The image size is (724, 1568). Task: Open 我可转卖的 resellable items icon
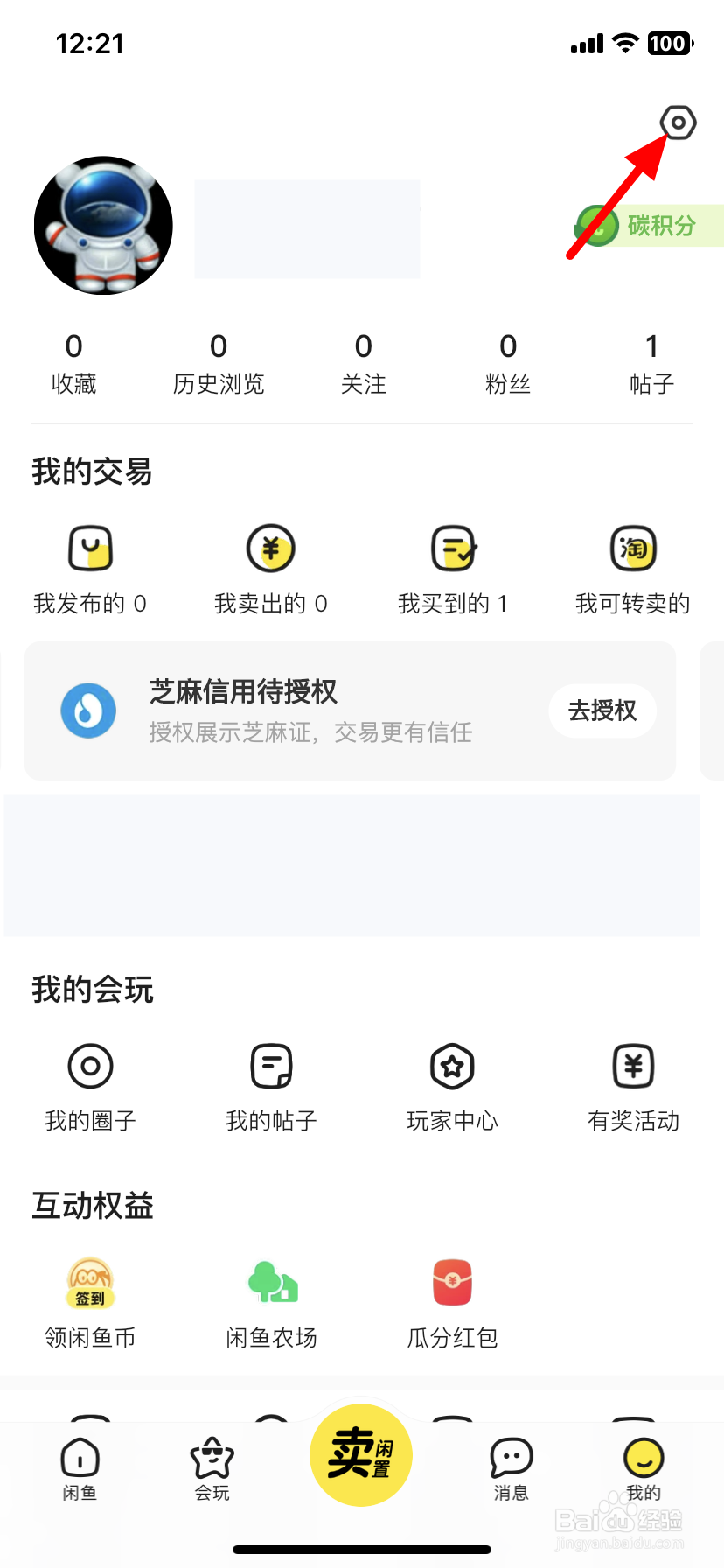633,549
